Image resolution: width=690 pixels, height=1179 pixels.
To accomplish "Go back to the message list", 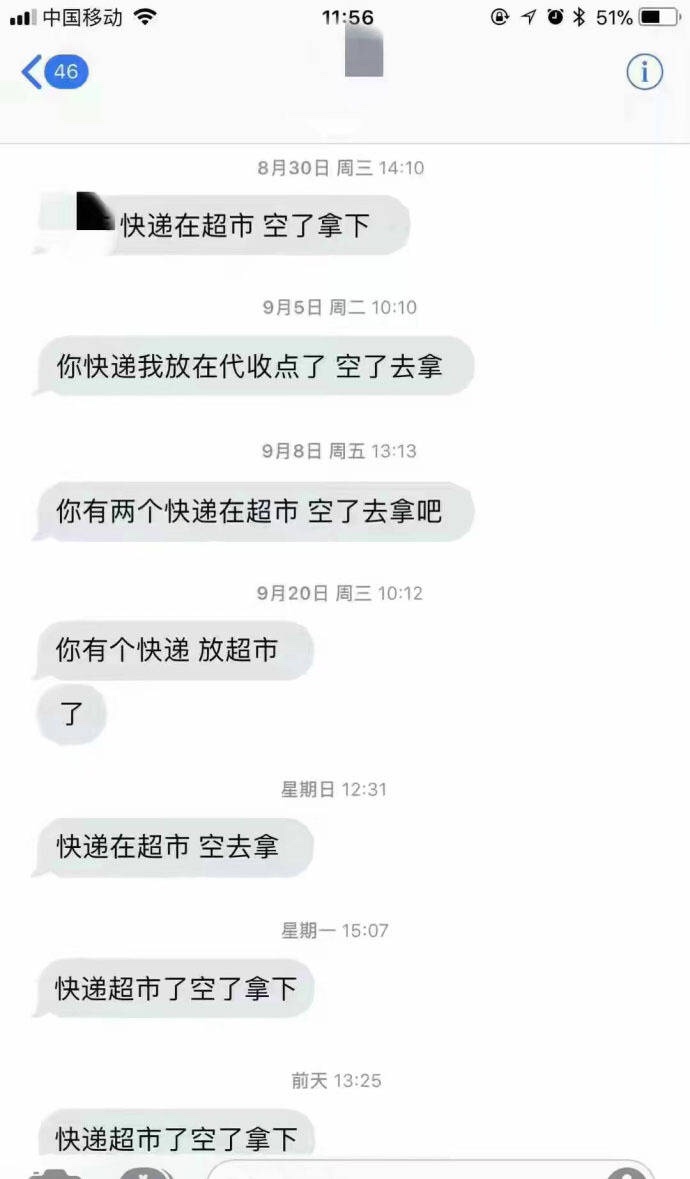I will [54, 72].
